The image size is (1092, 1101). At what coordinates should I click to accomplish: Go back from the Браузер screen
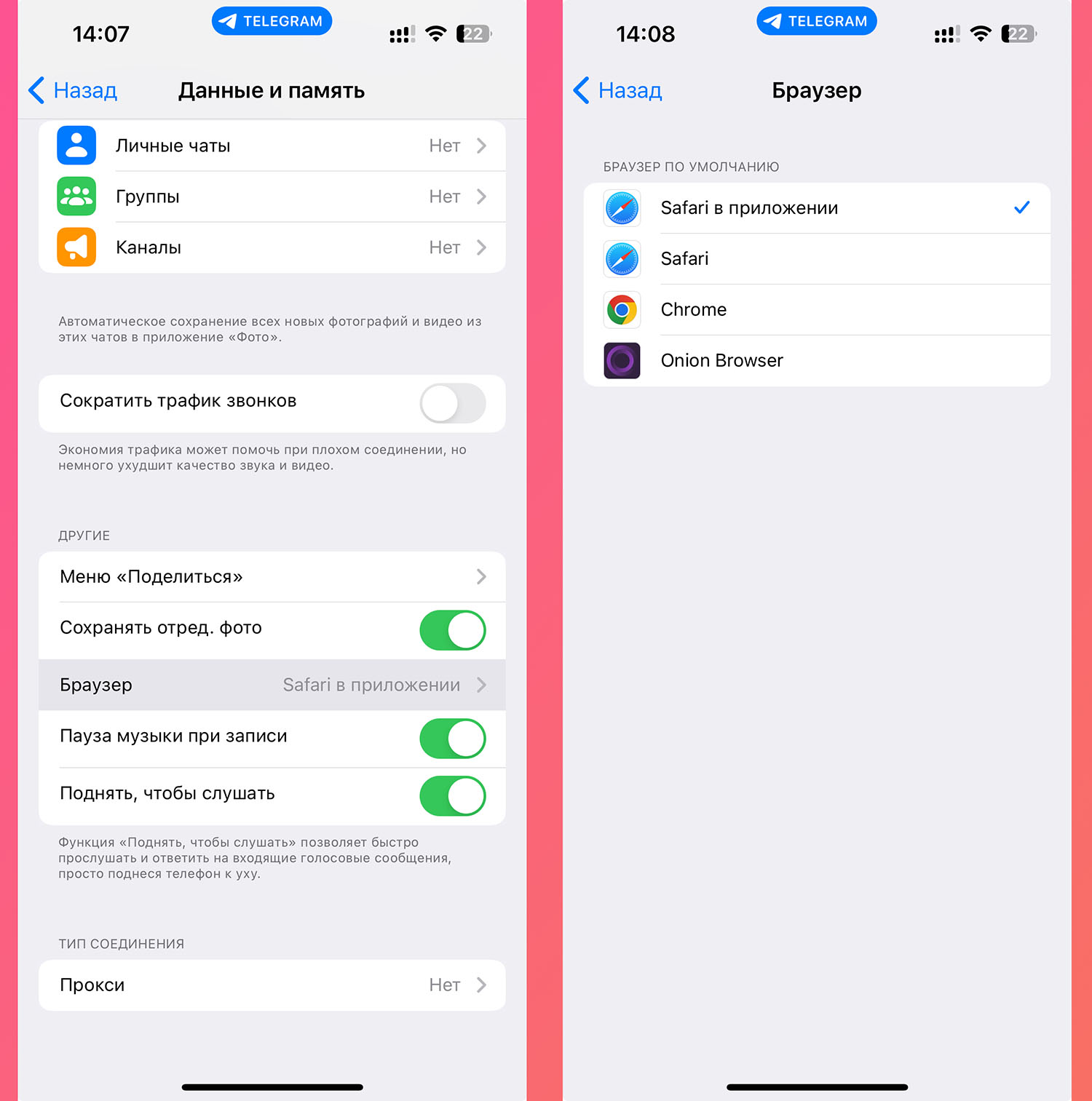coord(617,90)
